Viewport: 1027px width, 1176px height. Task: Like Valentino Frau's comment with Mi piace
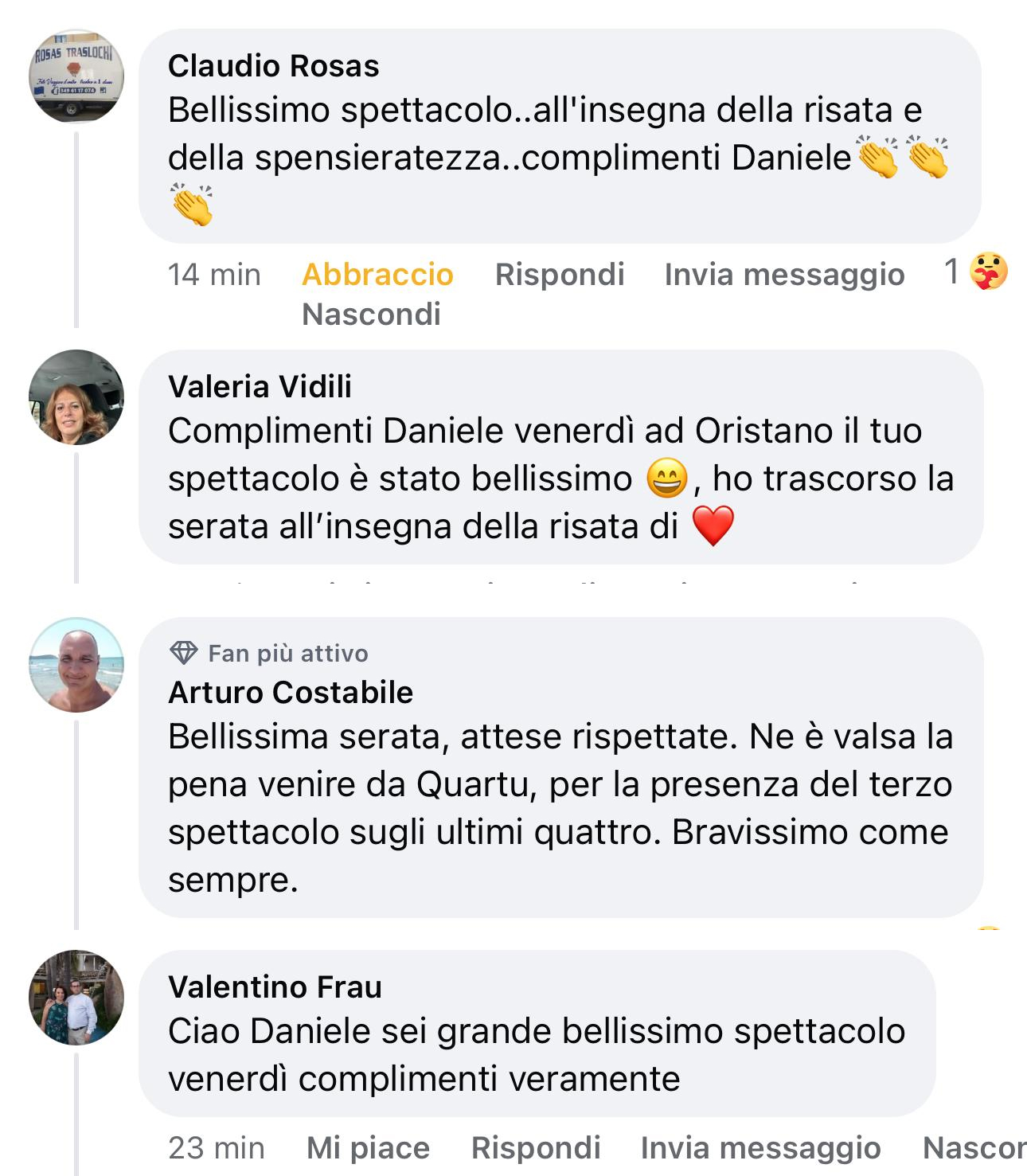368,1148
